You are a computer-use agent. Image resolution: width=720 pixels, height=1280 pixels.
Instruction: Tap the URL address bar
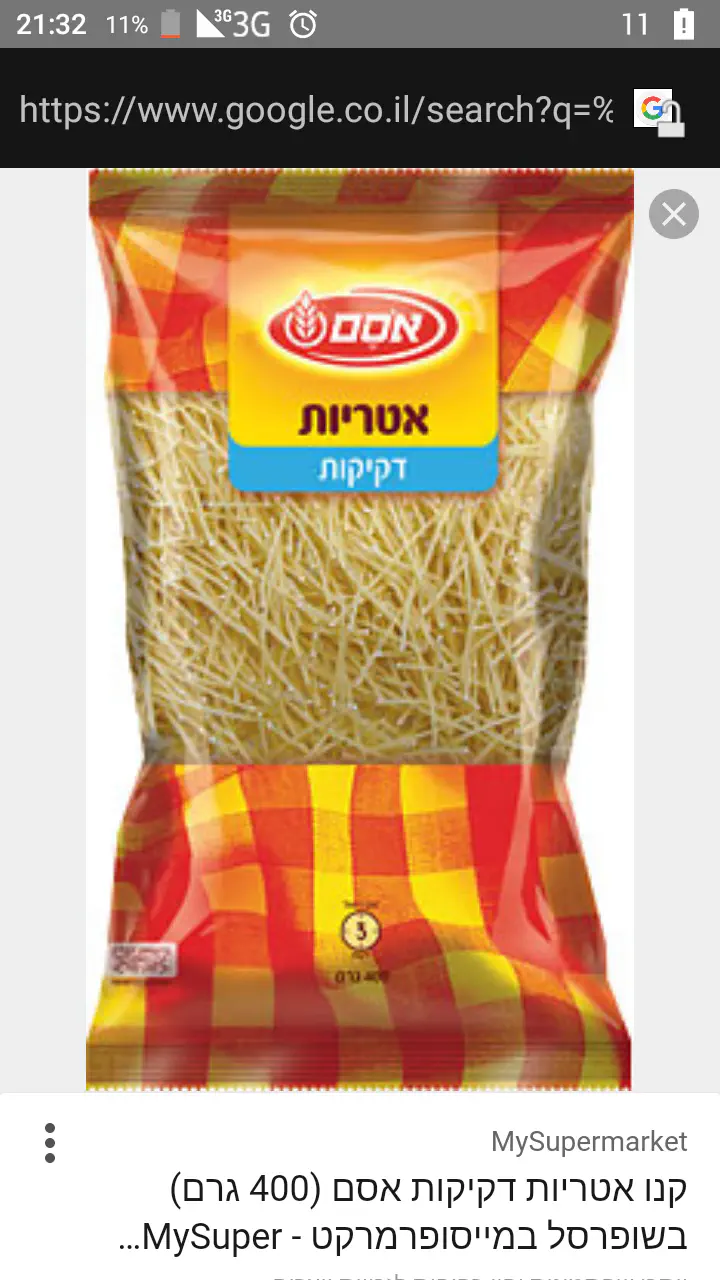(316, 110)
